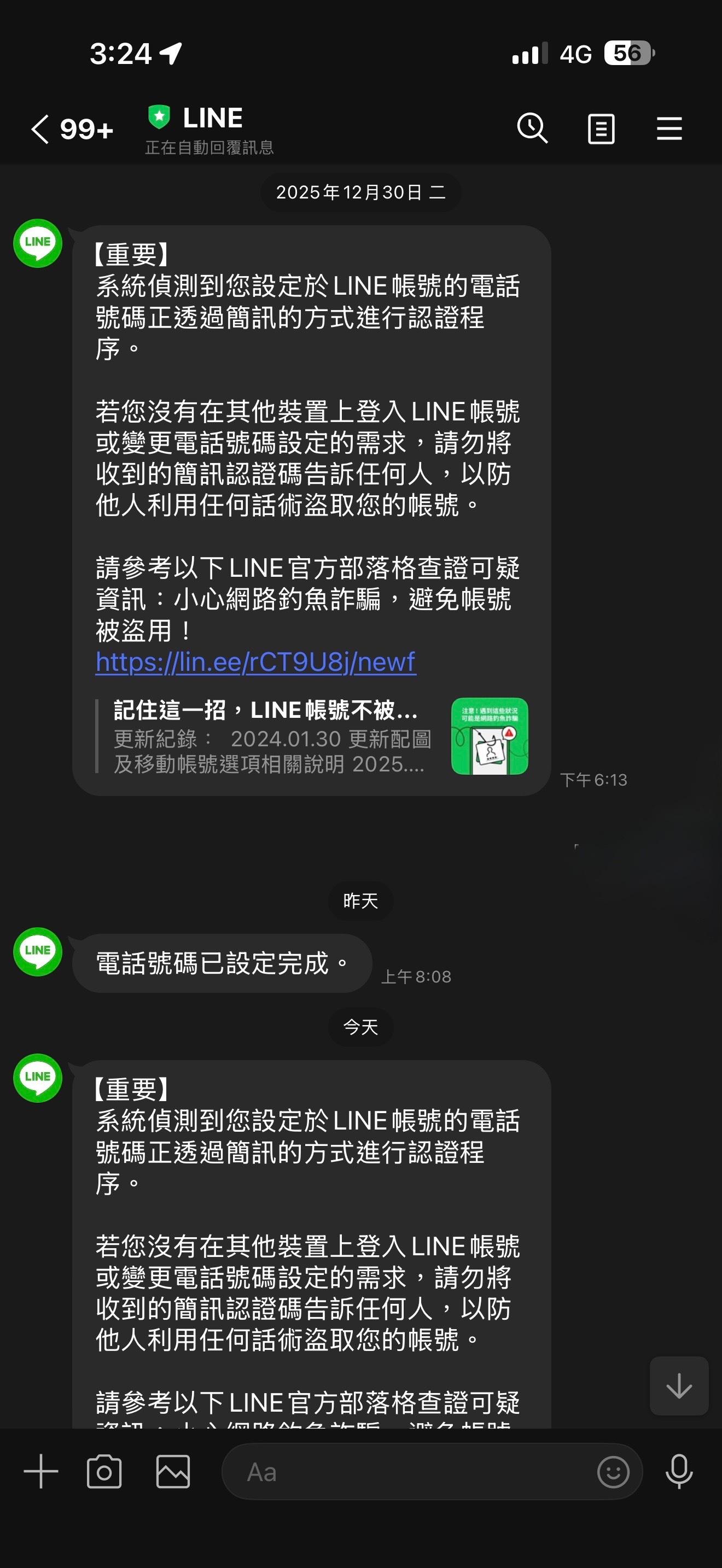Open LINE profile from the December 30 message avatar
The width and height of the screenshot is (722, 1568).
[x=38, y=243]
